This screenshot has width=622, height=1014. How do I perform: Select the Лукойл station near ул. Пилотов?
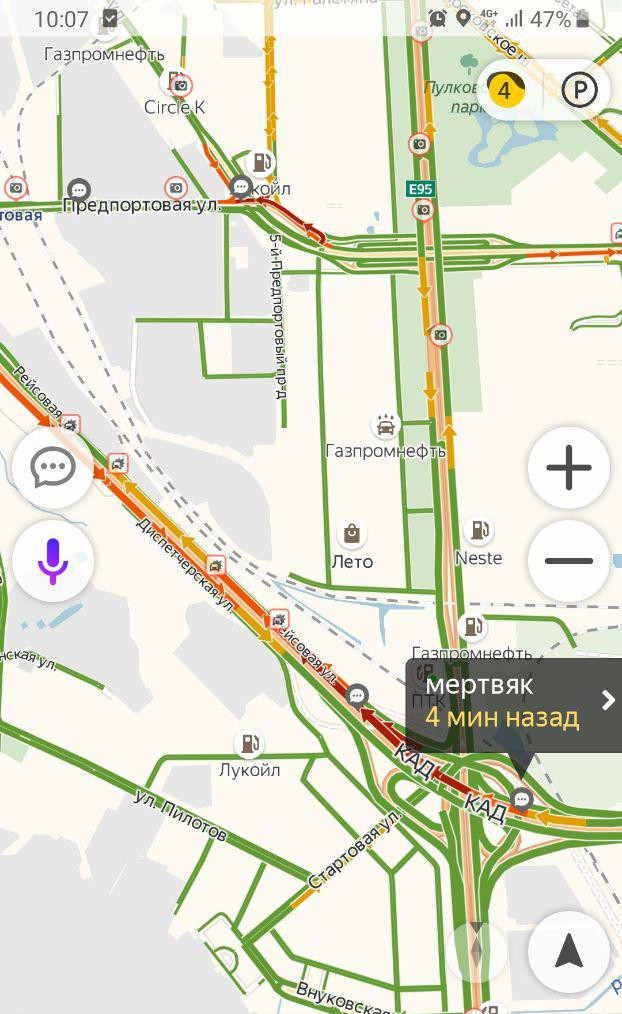click(249, 744)
